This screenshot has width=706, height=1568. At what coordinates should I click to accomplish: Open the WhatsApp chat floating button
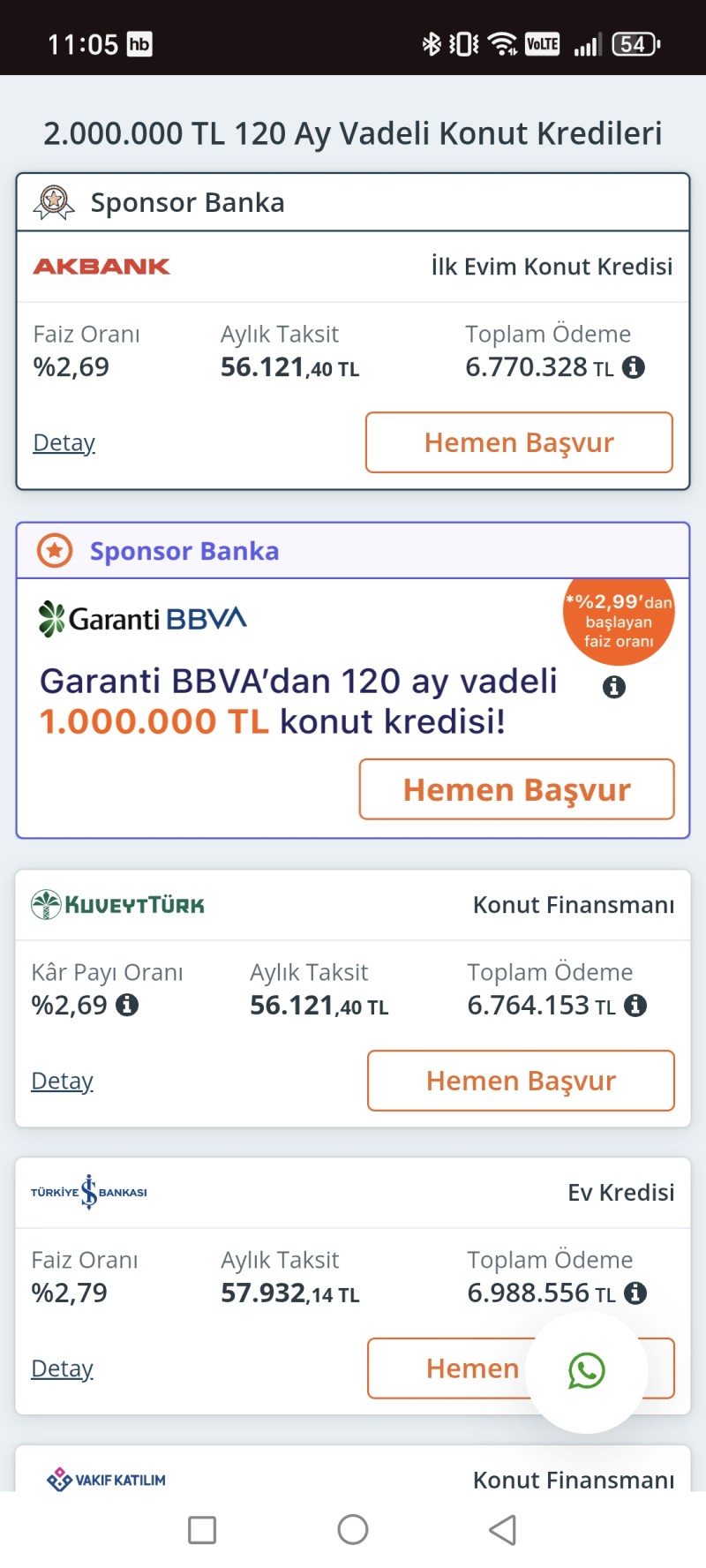coord(587,1371)
